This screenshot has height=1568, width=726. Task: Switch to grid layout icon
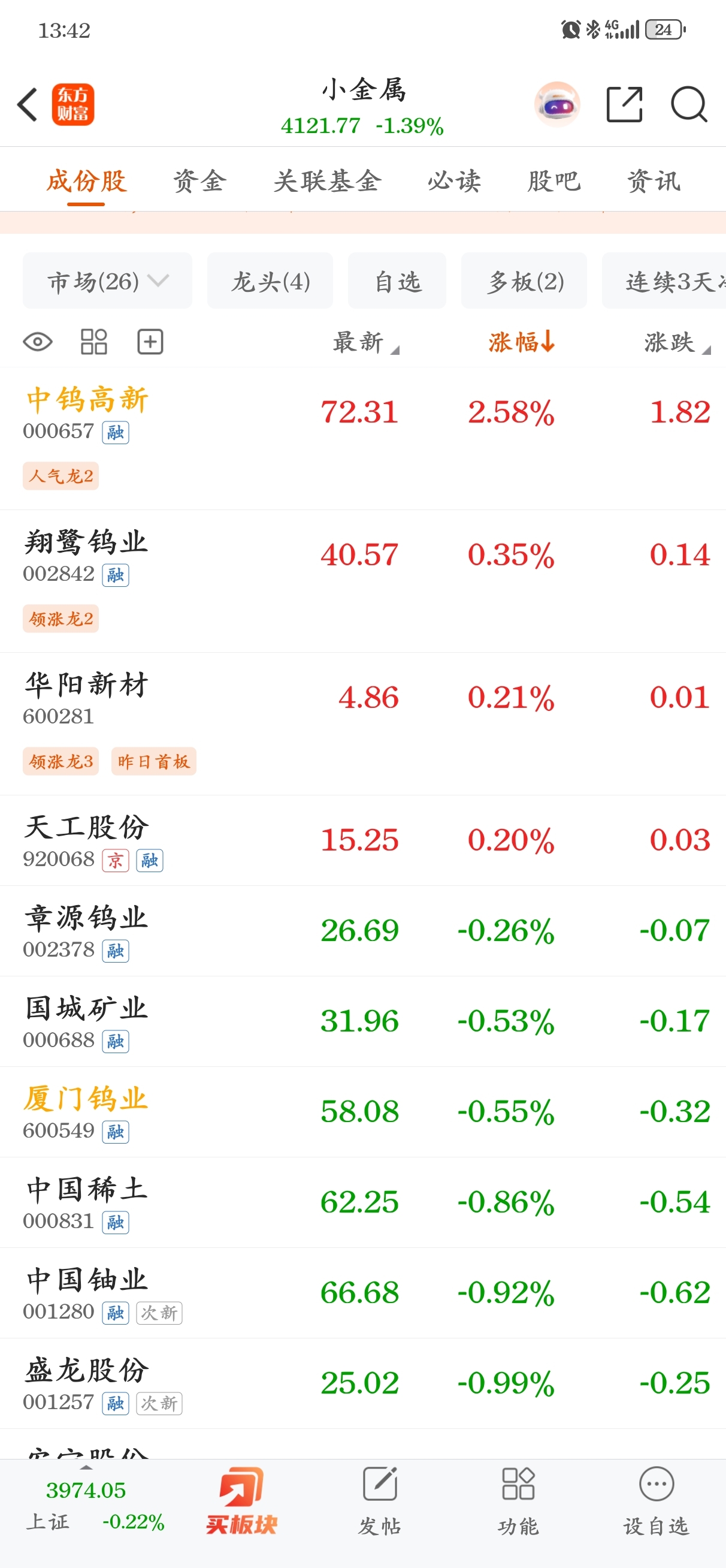click(x=93, y=342)
